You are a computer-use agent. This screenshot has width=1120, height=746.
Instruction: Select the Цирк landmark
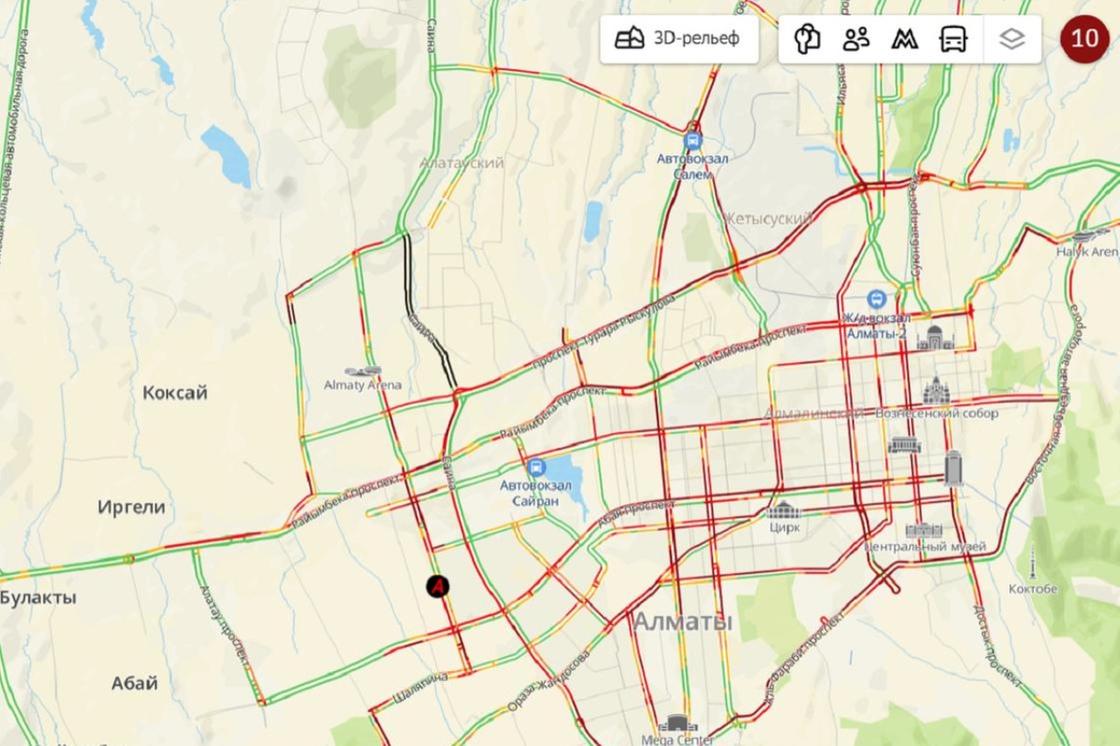pyautogui.click(x=783, y=510)
